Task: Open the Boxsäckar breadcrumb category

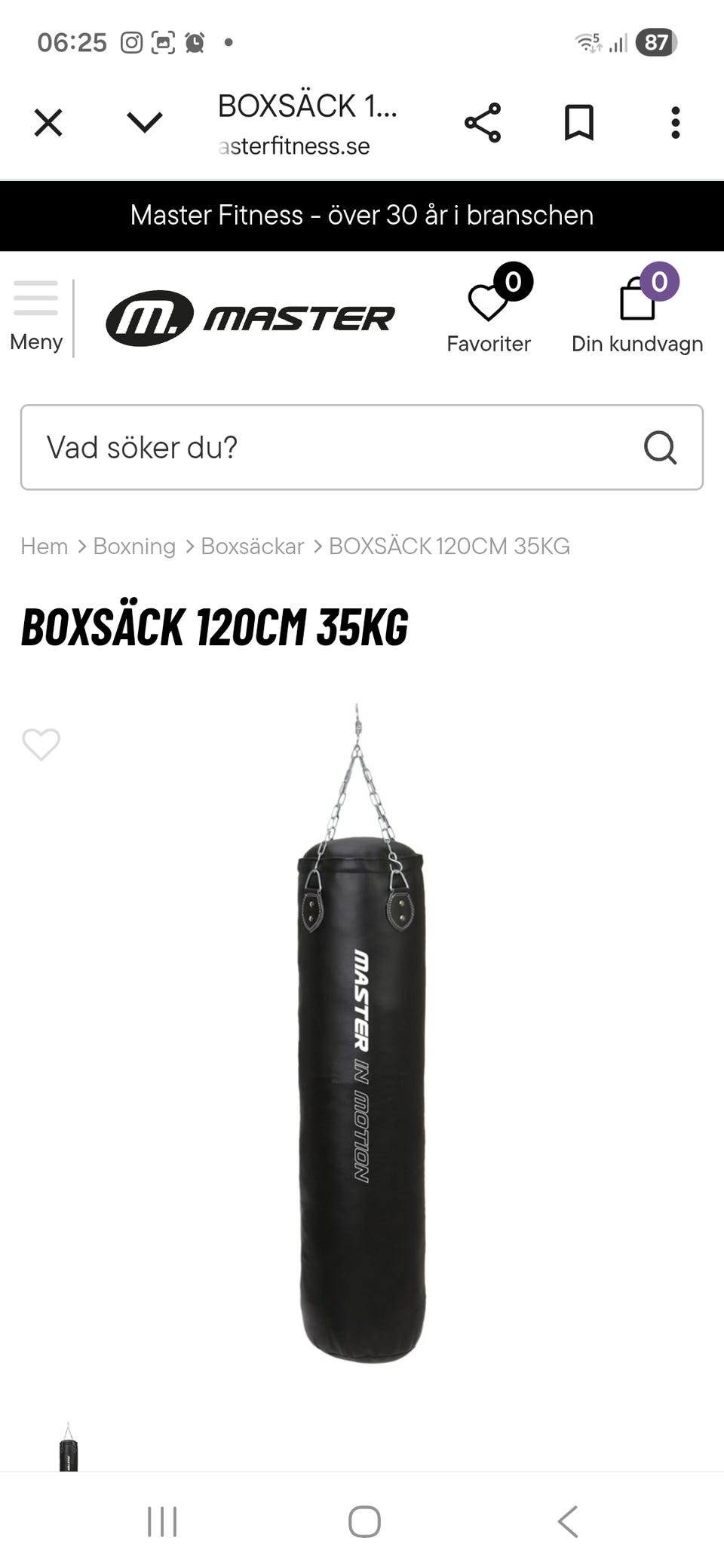Action: tap(252, 546)
